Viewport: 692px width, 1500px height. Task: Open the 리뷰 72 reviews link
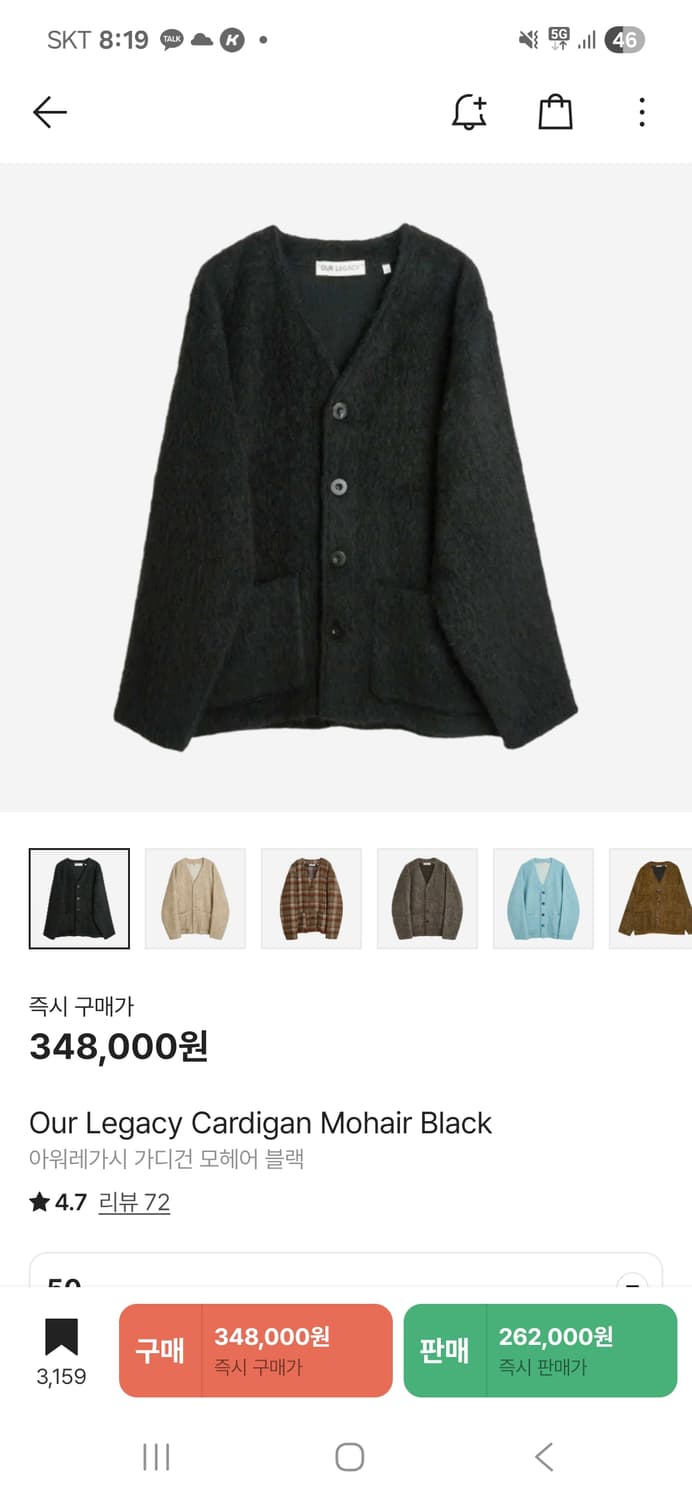(x=134, y=1202)
